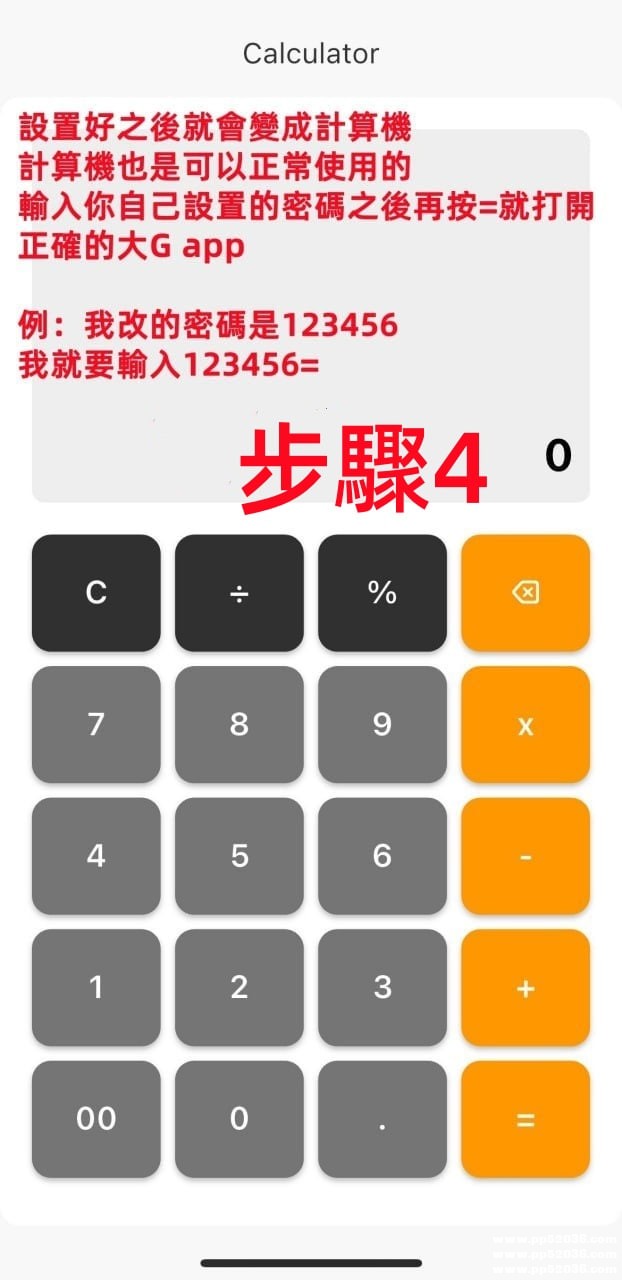Enter digit 9 on the keypad
The image size is (622, 1280).
(382, 724)
